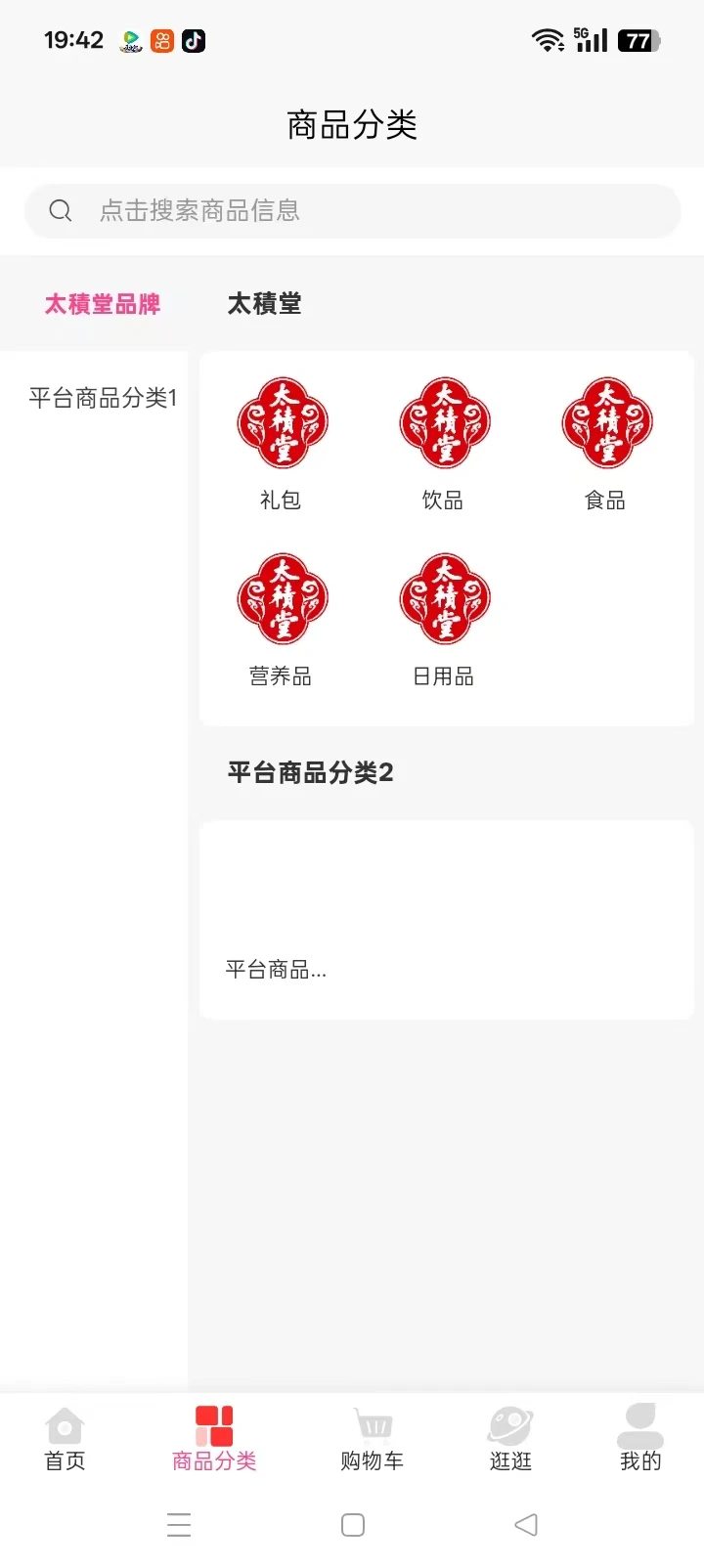The image size is (704, 1568).
Task: Tap the system home button
Action: [353, 1525]
